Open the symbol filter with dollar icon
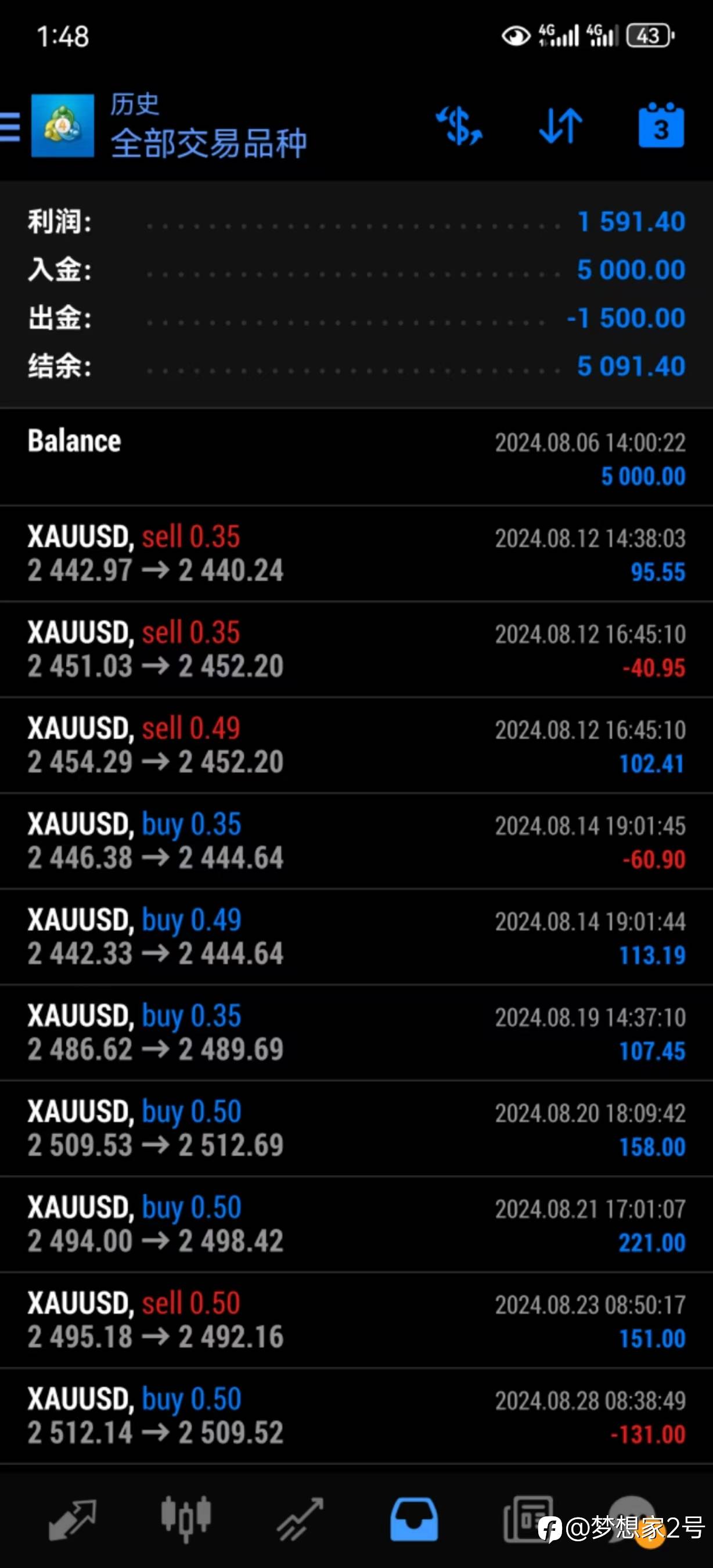 (x=459, y=126)
